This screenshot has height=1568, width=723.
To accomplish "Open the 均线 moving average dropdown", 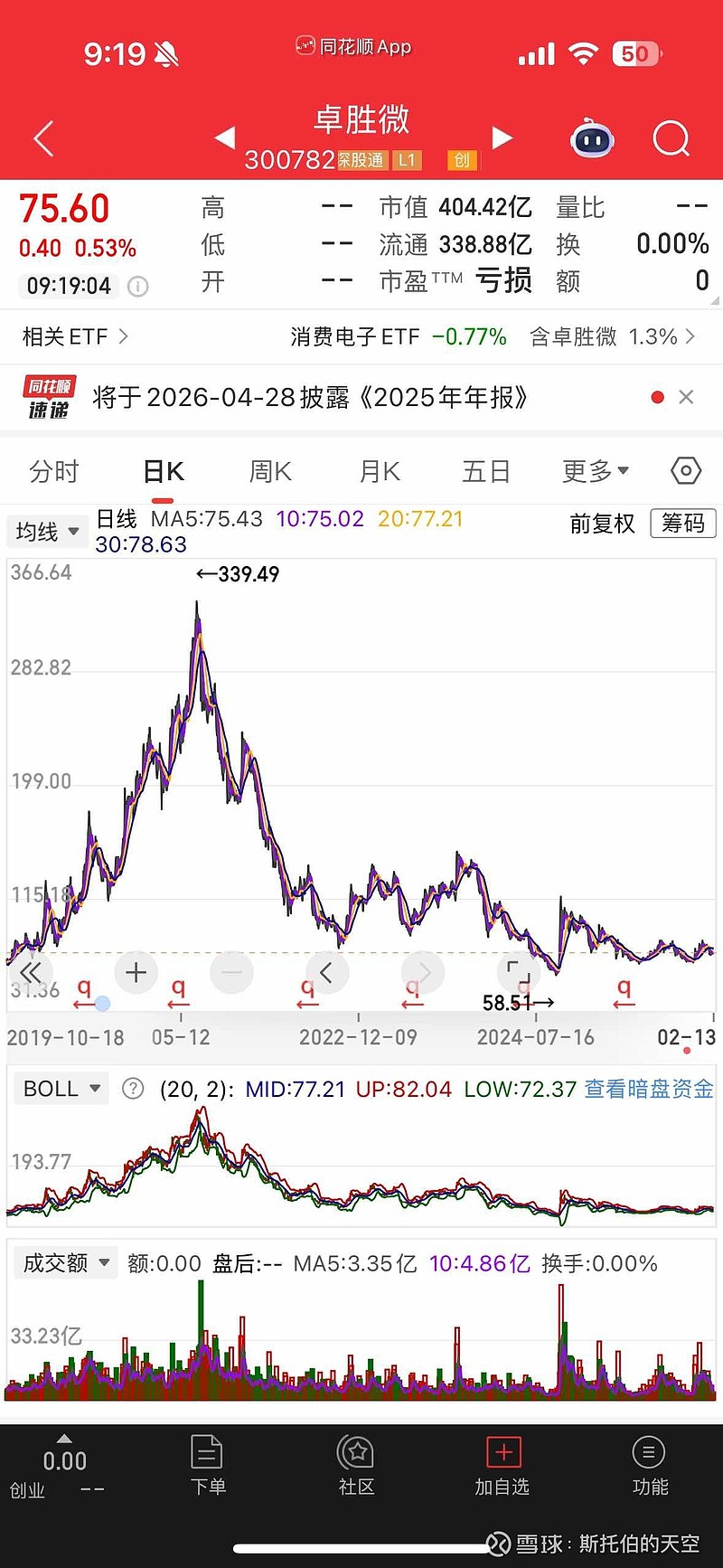I will point(47,532).
